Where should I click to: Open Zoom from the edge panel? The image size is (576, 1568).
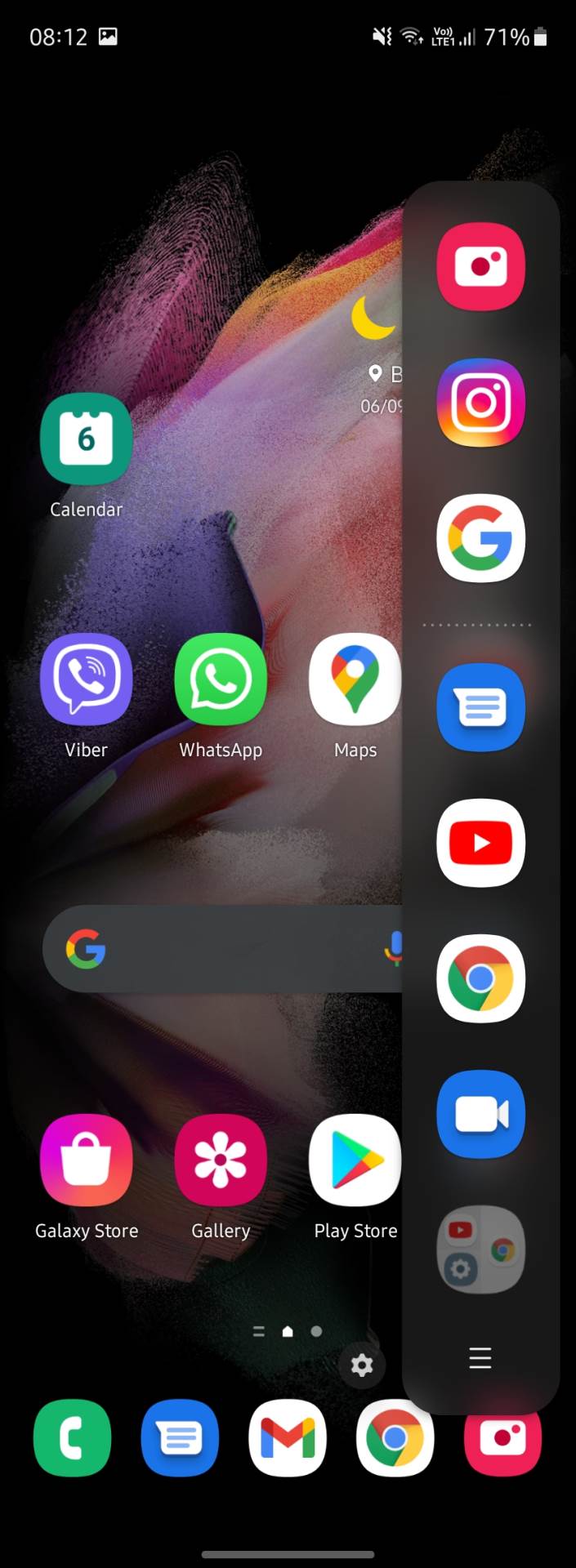coord(480,1114)
